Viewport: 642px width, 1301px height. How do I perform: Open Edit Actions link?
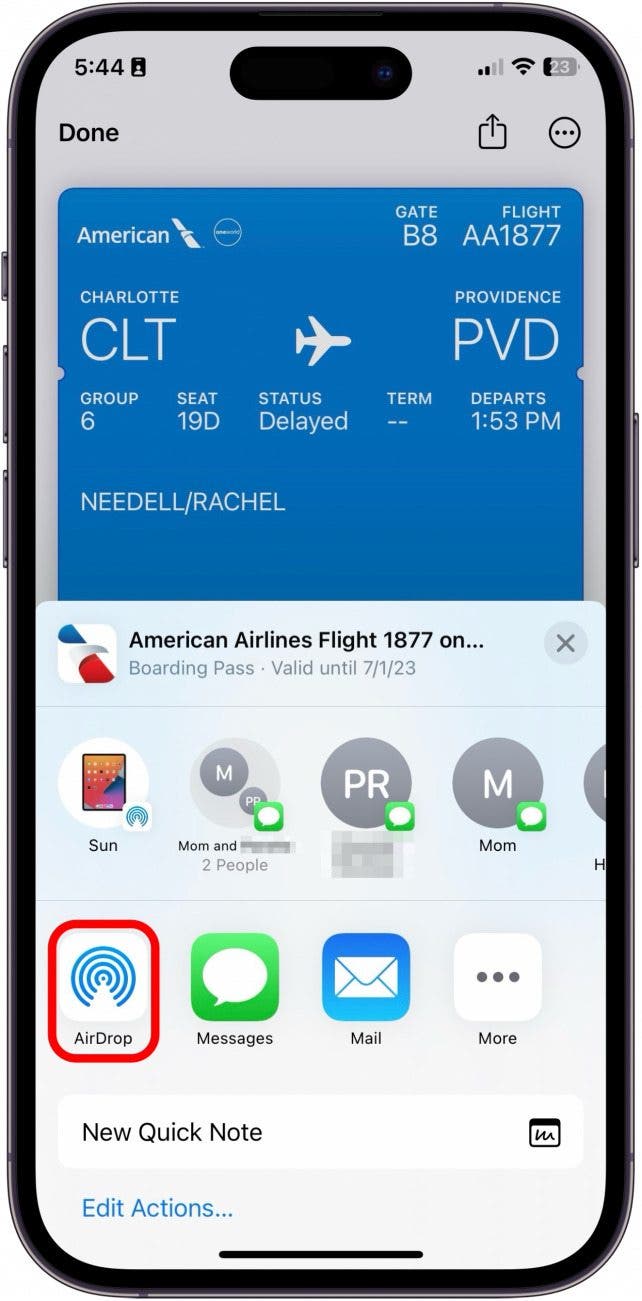click(157, 1208)
